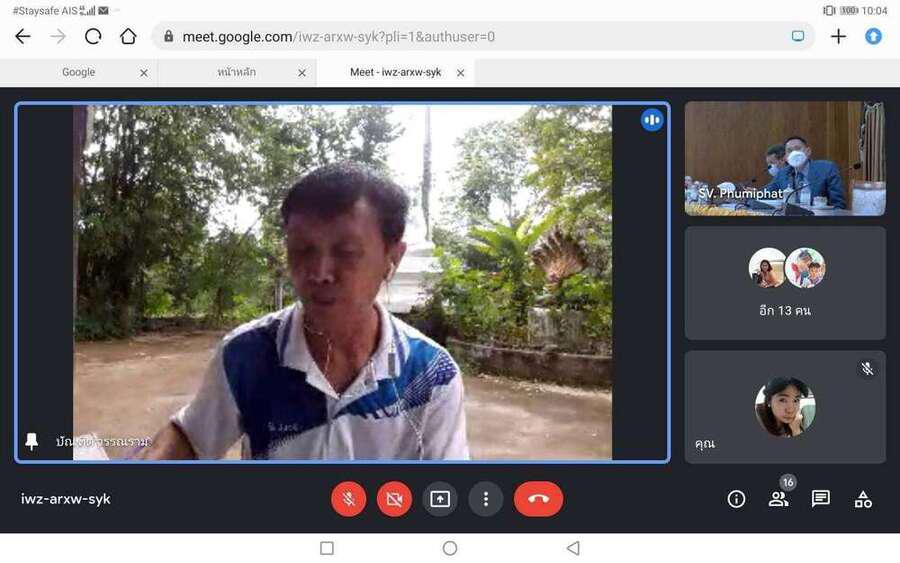900x563 pixels.
Task: Close the Meet - iwz-arxw-syk tab
Action: [461, 73]
